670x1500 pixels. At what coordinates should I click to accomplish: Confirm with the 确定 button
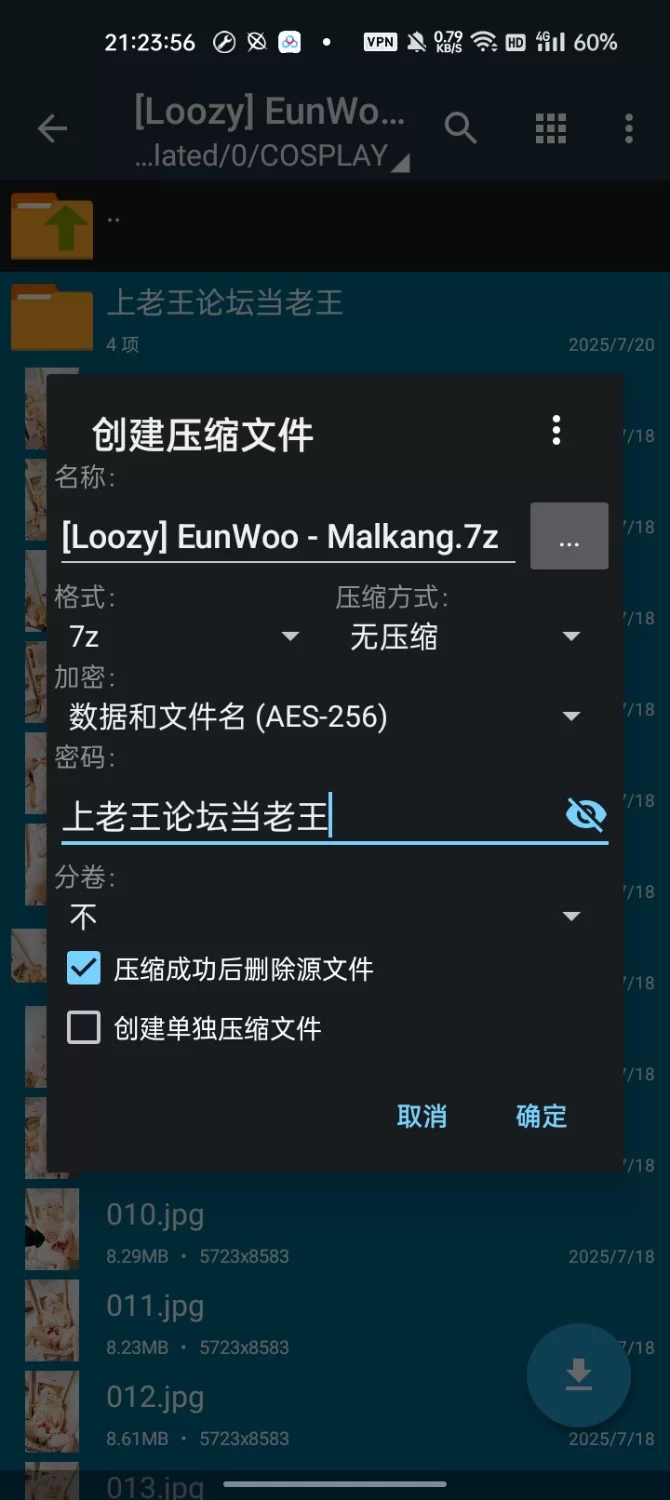pos(541,1116)
